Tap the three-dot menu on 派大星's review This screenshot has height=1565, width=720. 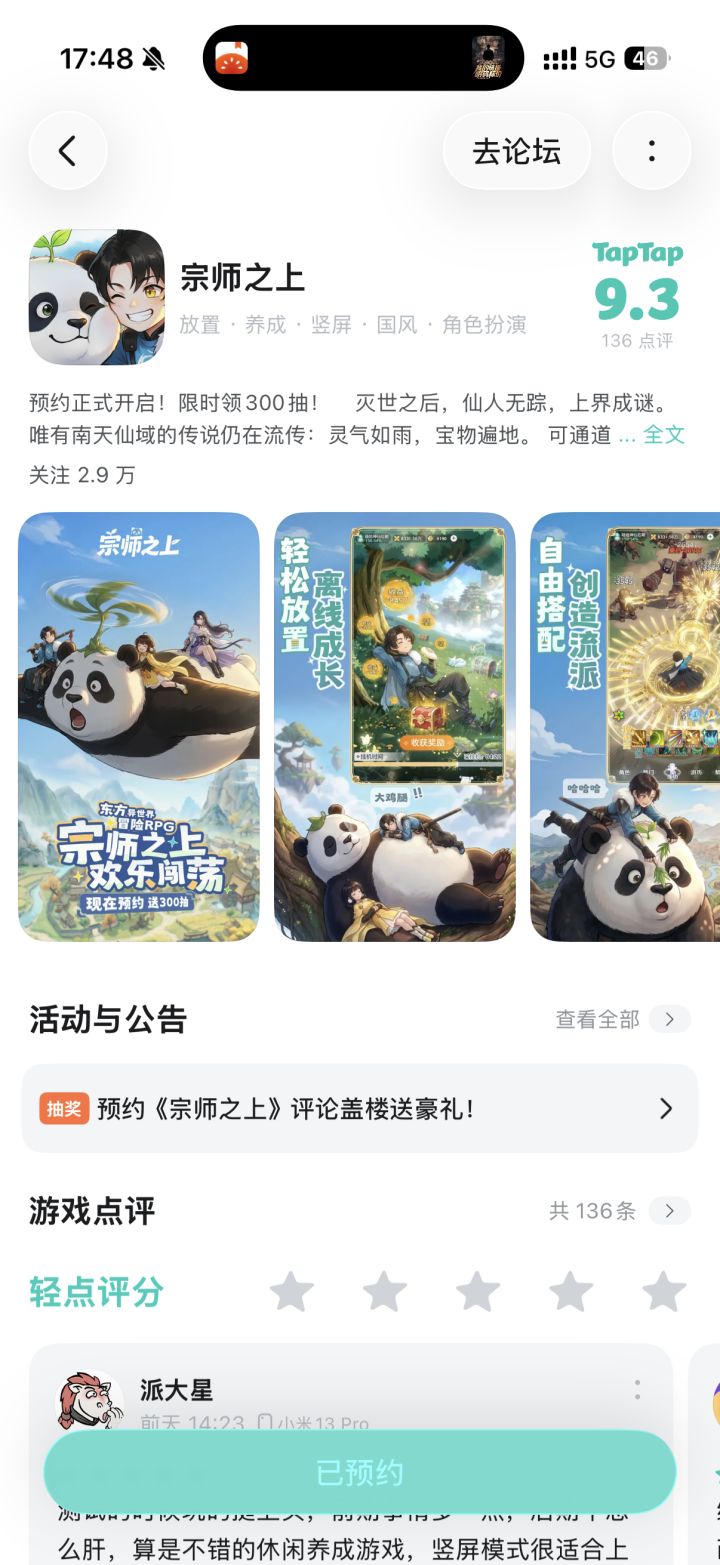[x=637, y=1390]
